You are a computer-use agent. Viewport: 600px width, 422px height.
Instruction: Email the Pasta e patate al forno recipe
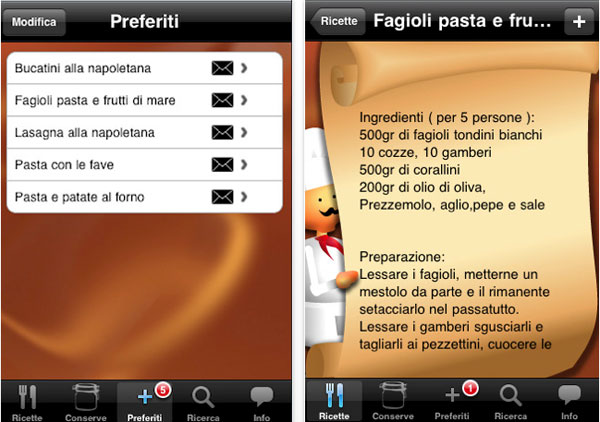point(222,197)
